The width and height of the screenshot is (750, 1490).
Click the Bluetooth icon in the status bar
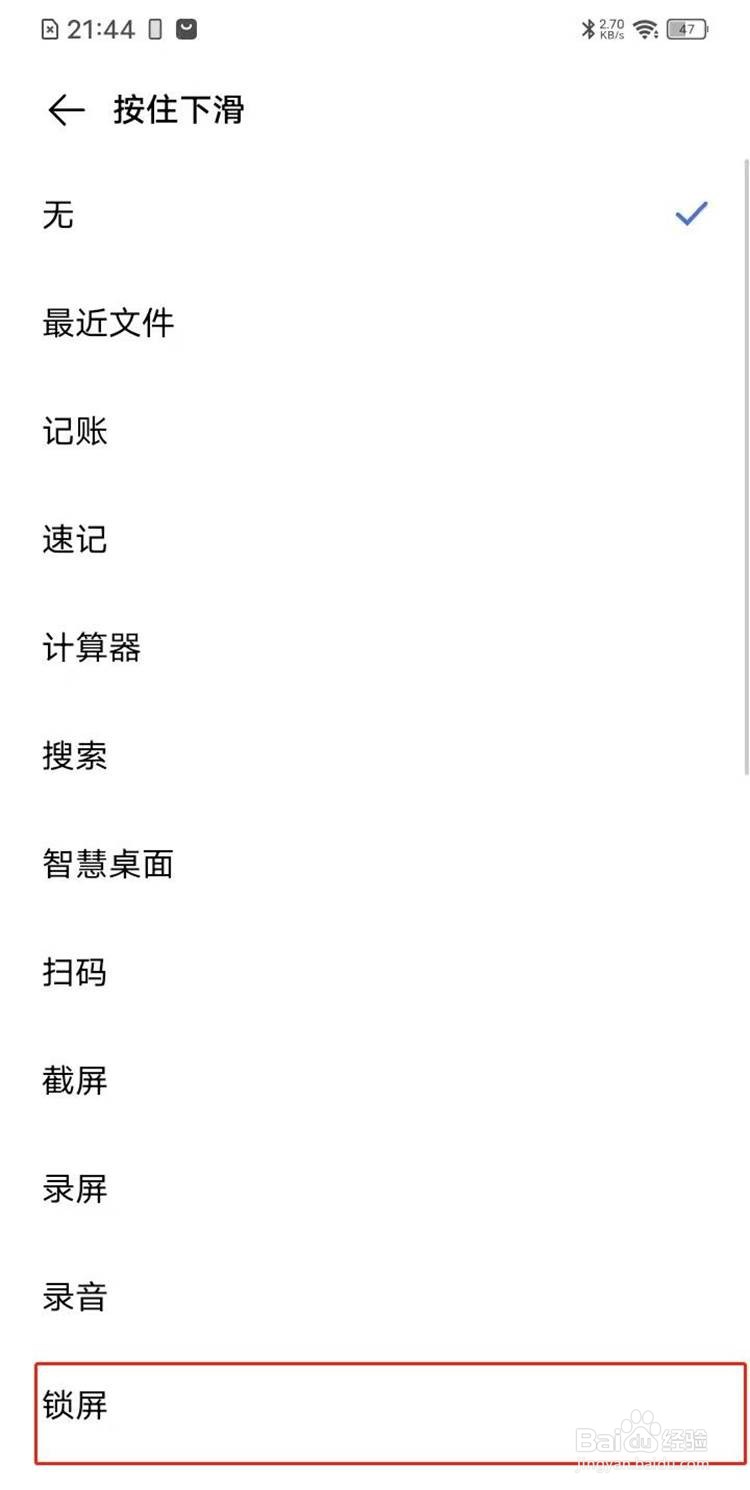click(589, 28)
